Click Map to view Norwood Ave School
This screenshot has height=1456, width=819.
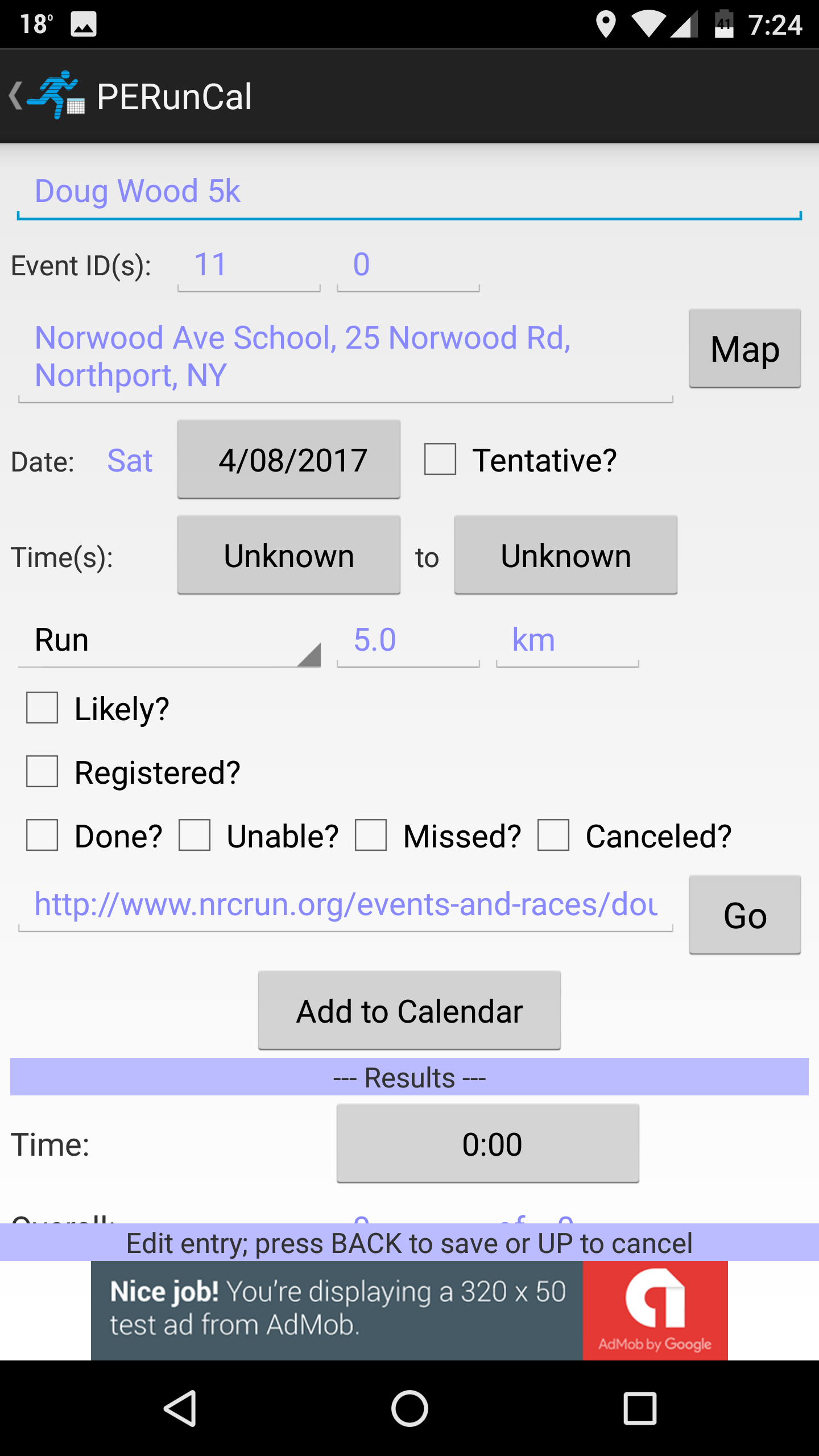click(745, 349)
